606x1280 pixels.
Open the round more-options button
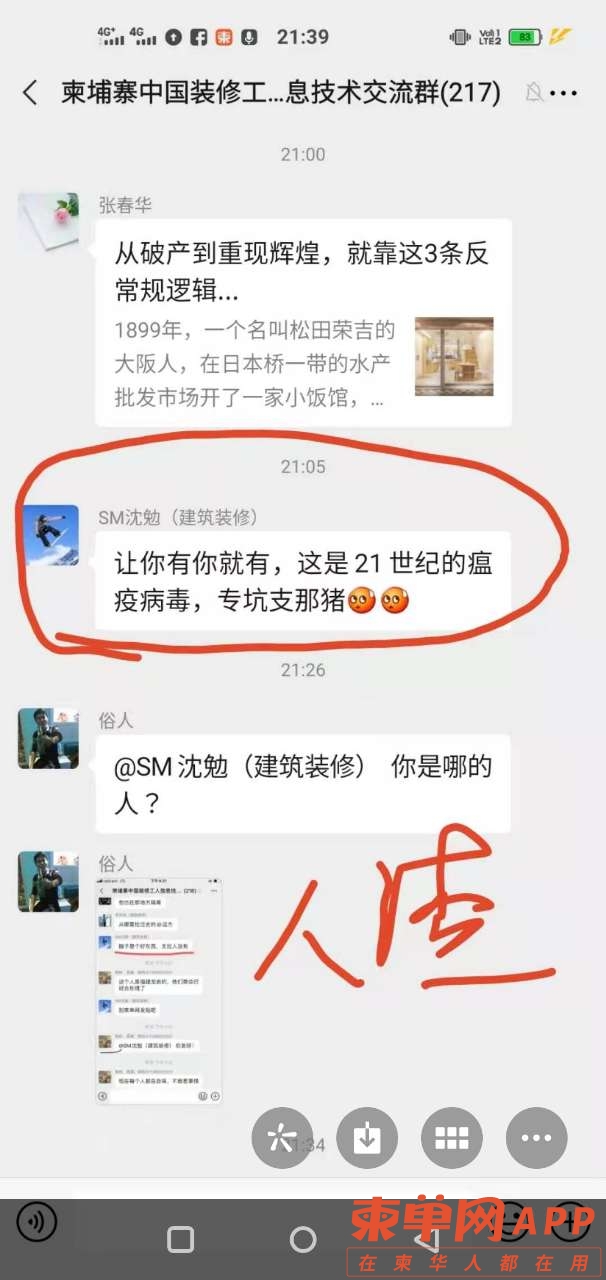click(x=537, y=1137)
